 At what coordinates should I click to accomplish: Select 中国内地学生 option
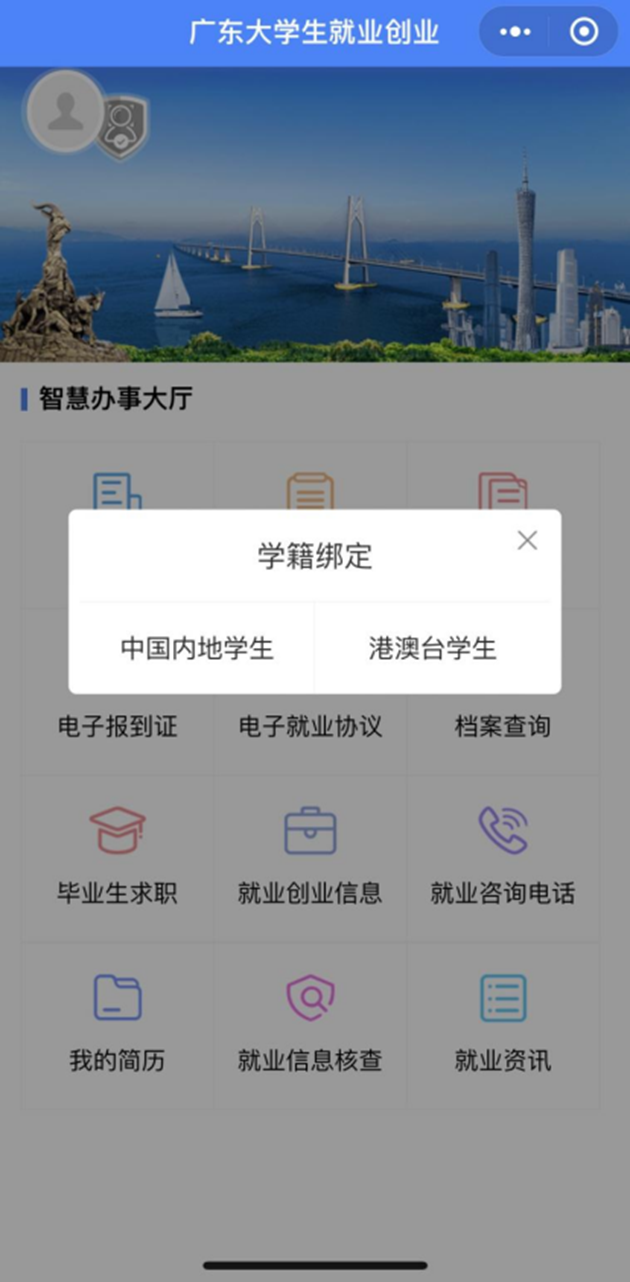coord(197,648)
